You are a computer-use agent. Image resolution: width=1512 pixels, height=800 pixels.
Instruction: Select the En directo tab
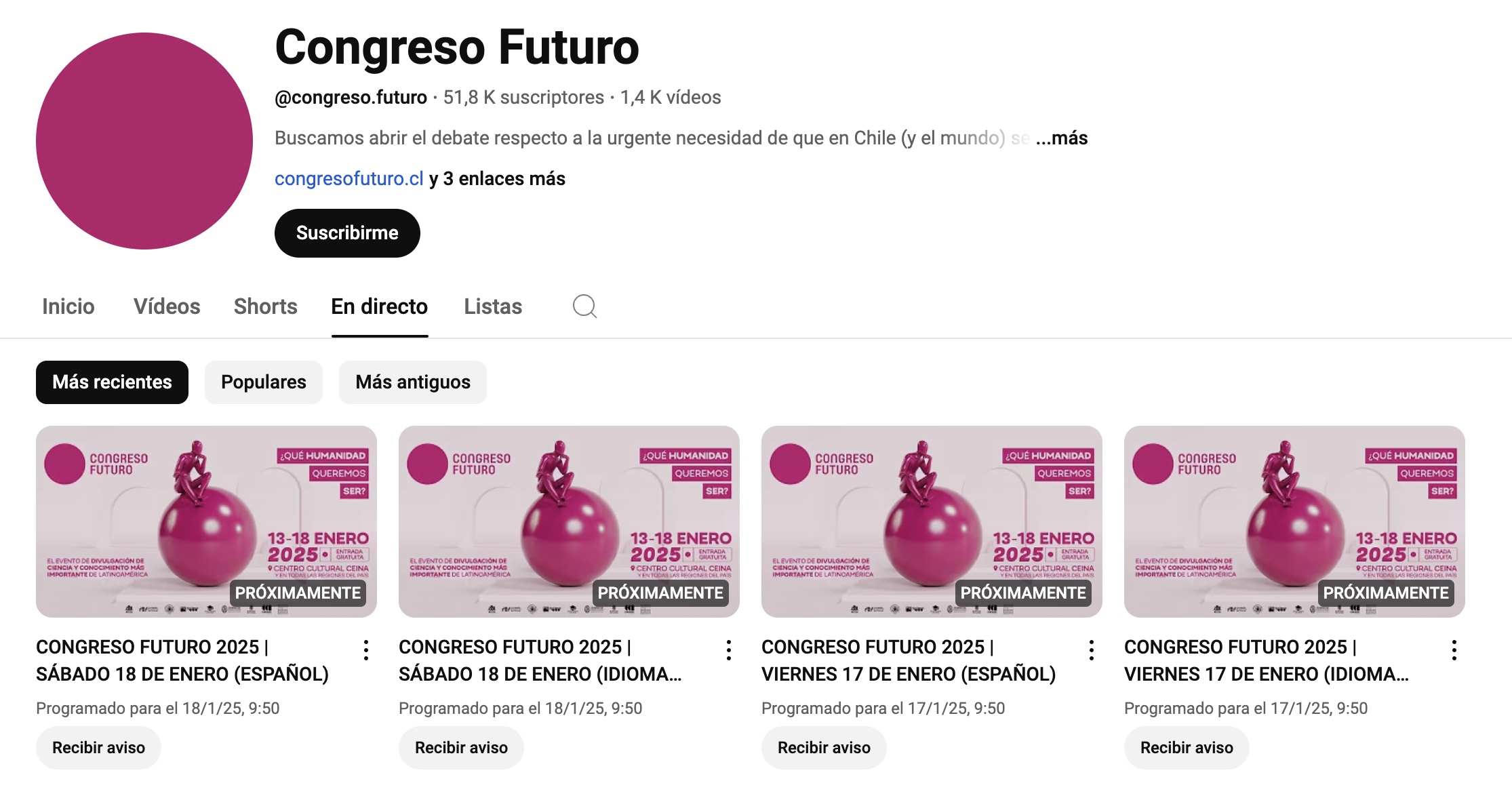[x=379, y=306]
